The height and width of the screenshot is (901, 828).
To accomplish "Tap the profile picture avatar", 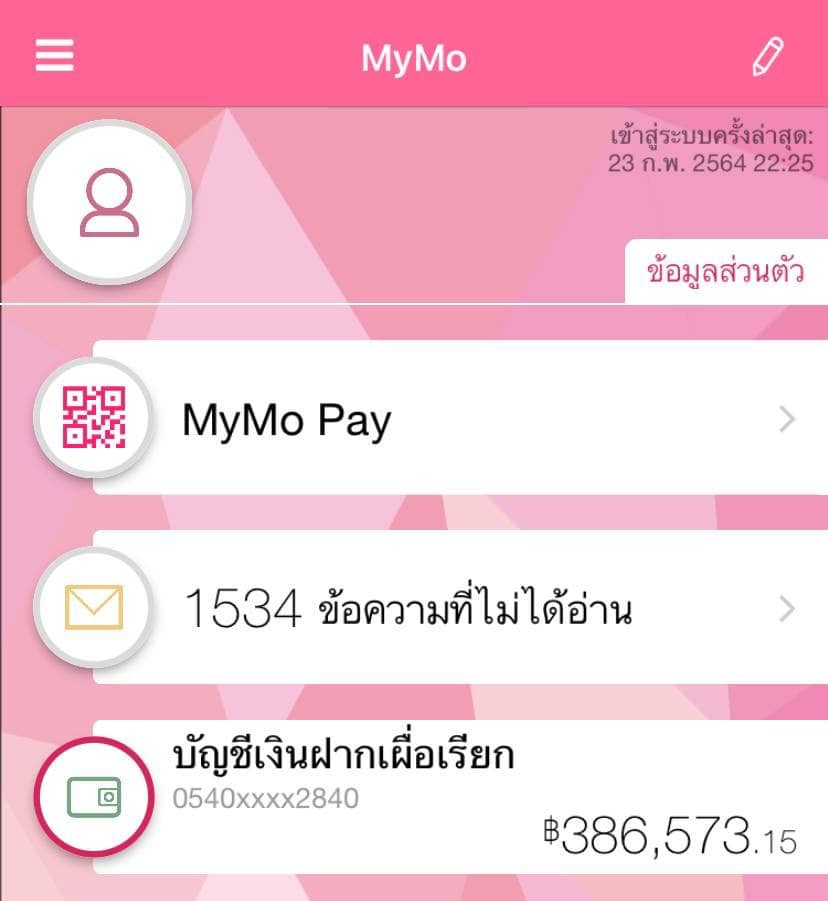I will (x=108, y=203).
